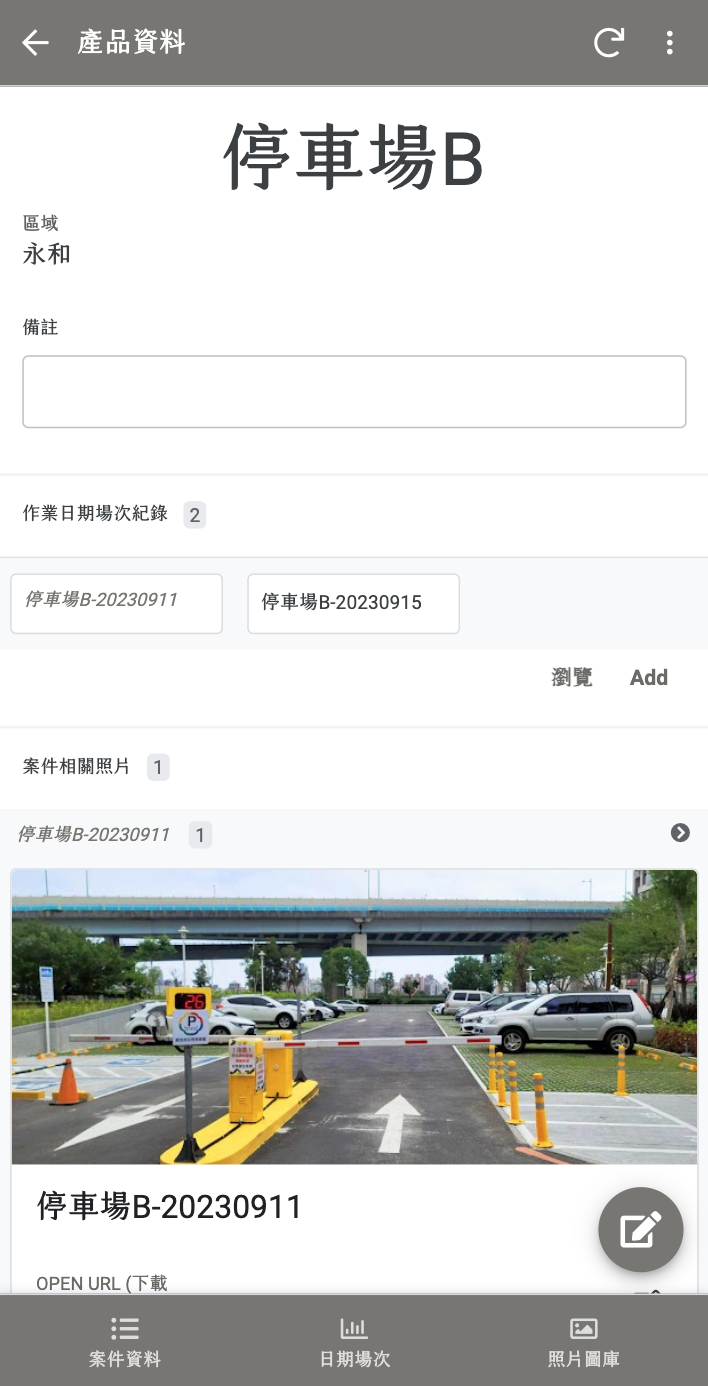Image resolution: width=708 pixels, height=1386 pixels.
Task: Expand the 停車場B-20230911 photo group arrow
Action: click(x=680, y=833)
